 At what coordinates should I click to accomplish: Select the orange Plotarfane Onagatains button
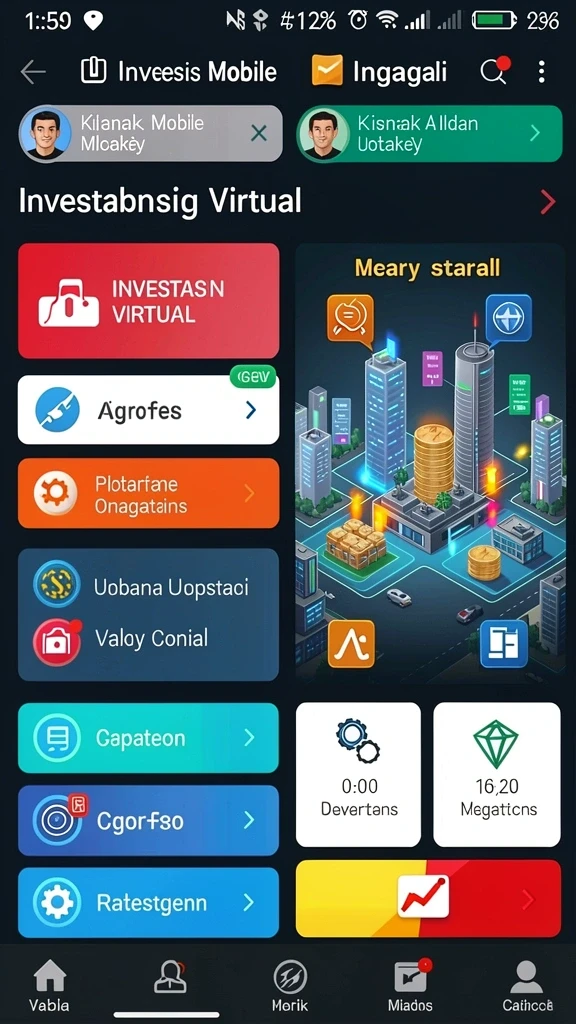148,493
